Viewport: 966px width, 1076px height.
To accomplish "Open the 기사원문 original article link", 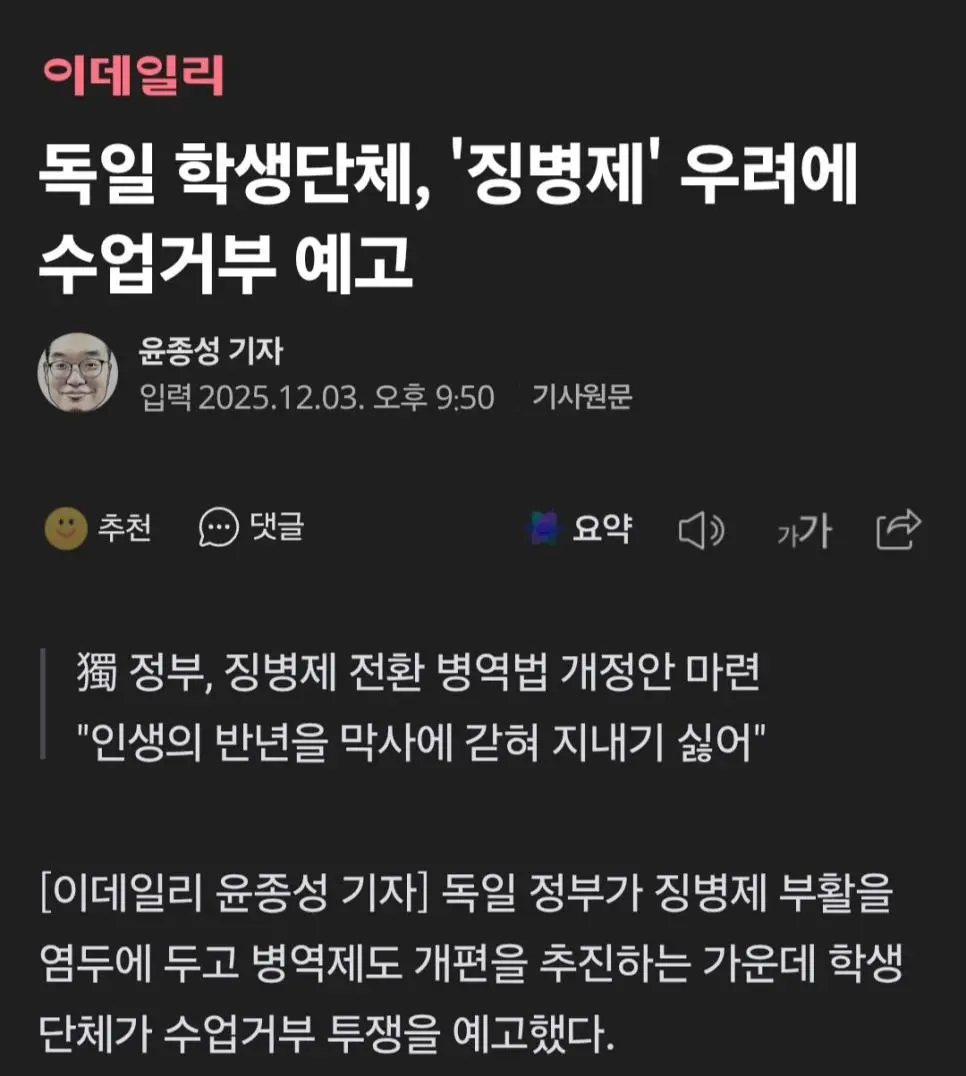I will pos(582,397).
